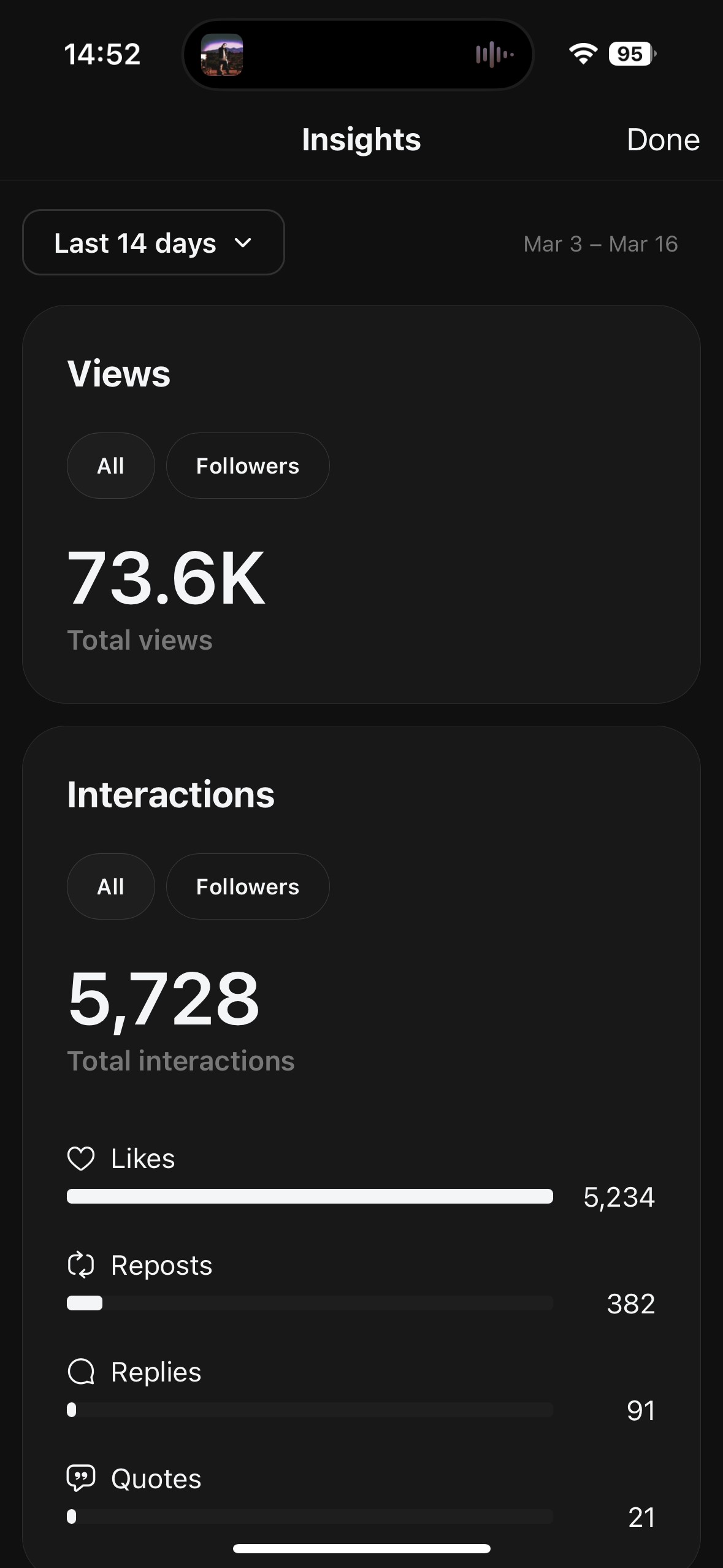Open the Last 14 days dropdown
This screenshot has height=1568, width=723.
(153, 243)
